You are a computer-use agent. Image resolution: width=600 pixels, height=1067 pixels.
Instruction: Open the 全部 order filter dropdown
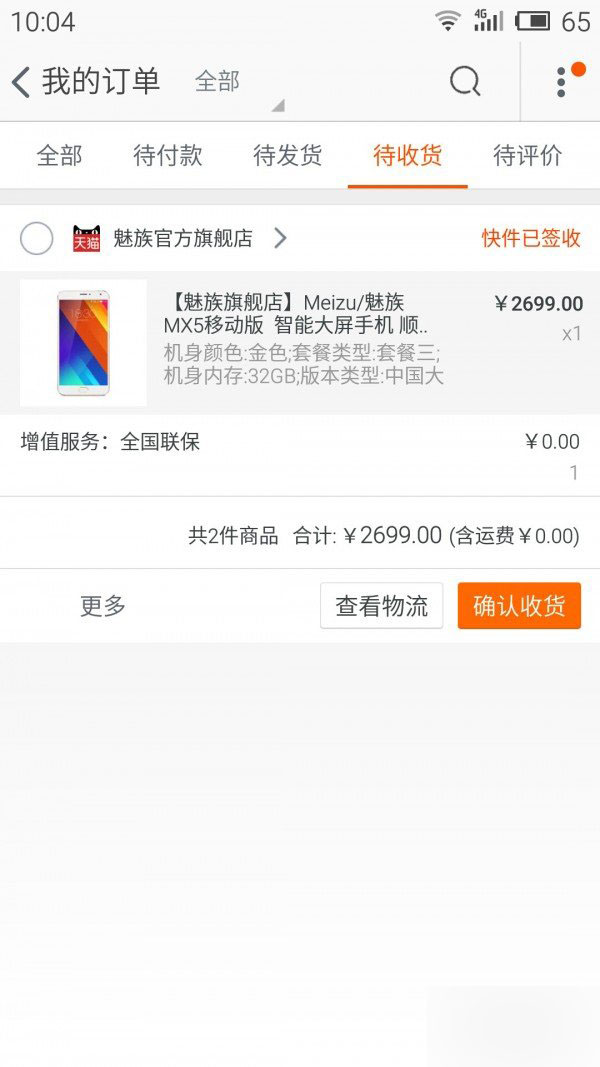click(x=232, y=84)
